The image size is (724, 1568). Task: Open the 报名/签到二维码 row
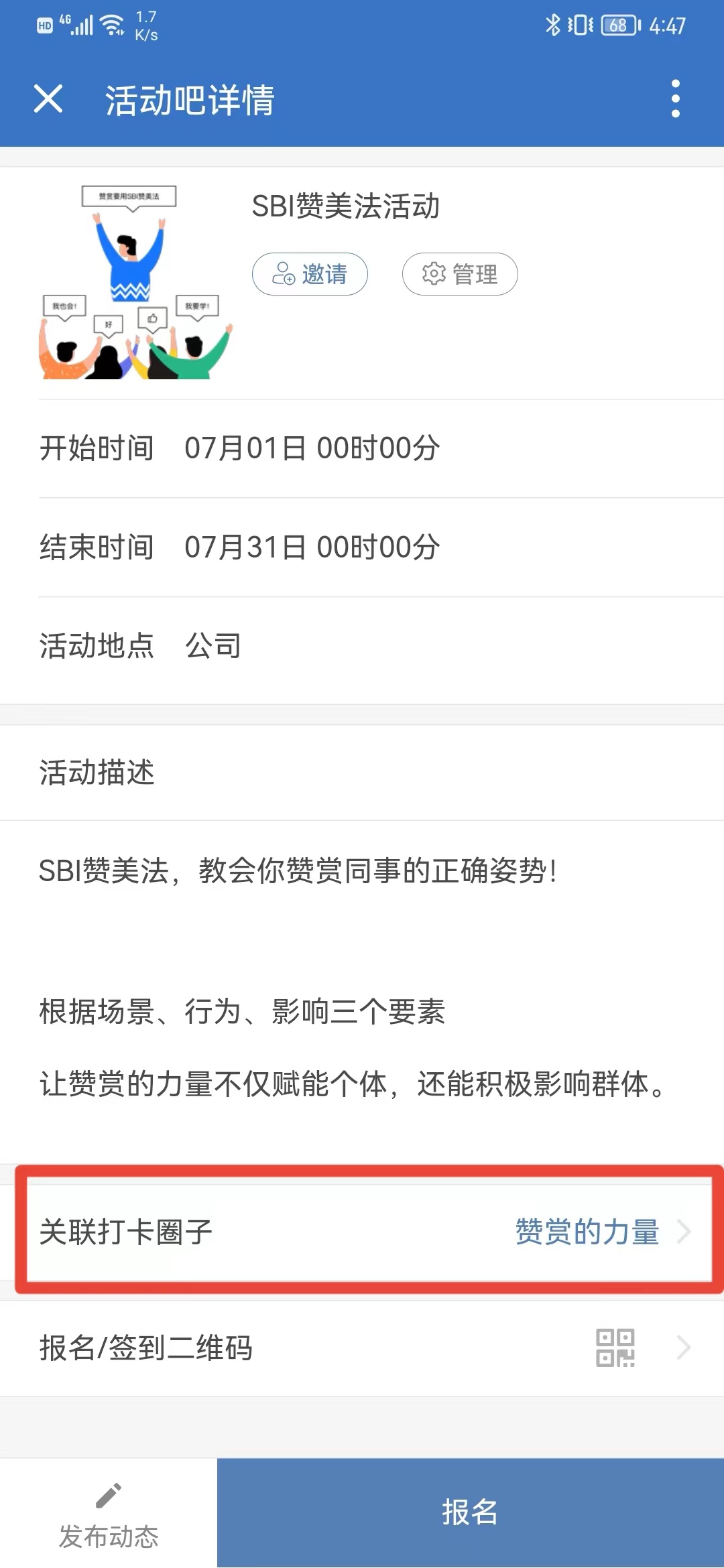point(362,1348)
